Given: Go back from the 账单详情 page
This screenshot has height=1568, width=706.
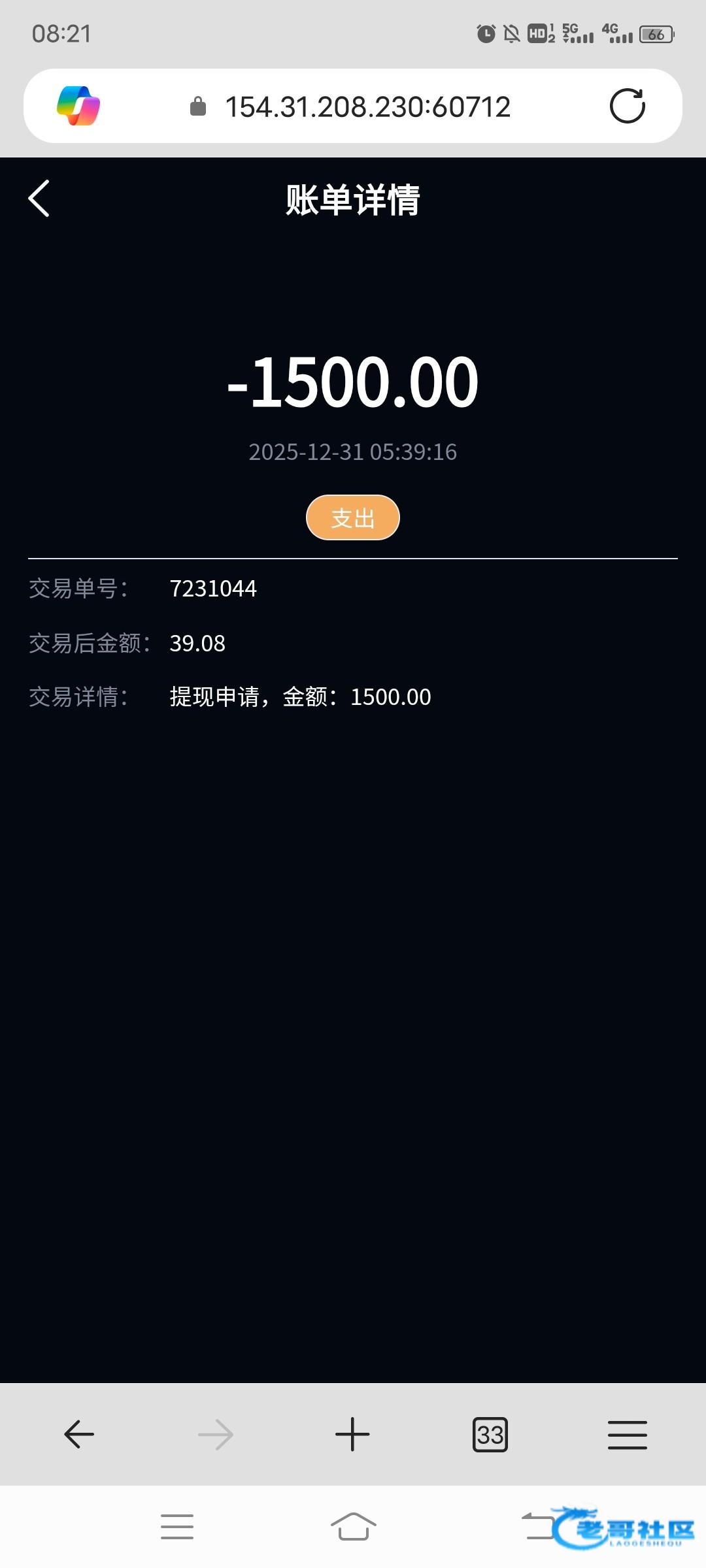Looking at the screenshot, I should coord(39,199).
